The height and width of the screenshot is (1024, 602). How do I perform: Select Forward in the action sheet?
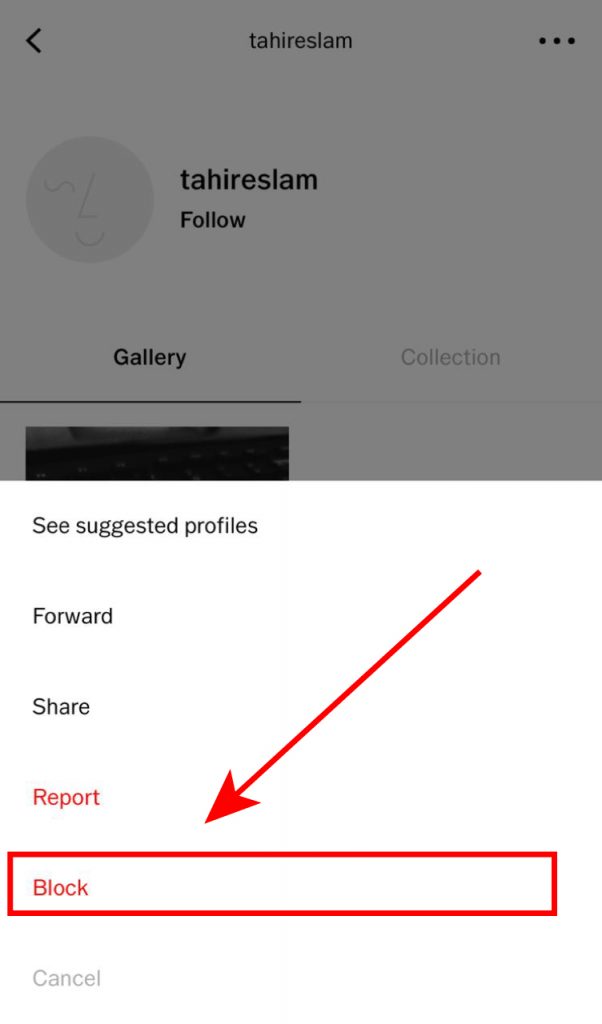pos(72,616)
